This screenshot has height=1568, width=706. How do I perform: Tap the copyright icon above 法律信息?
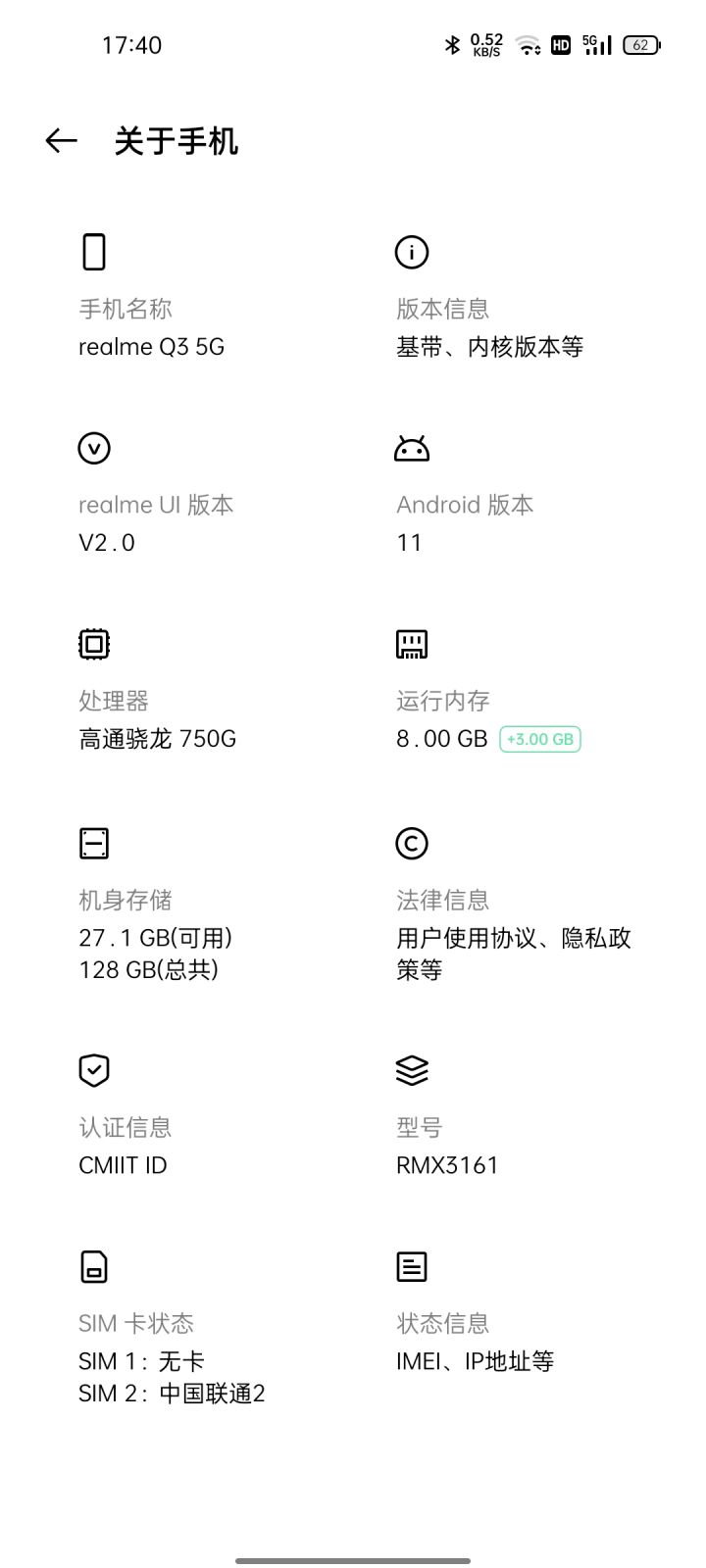(412, 843)
